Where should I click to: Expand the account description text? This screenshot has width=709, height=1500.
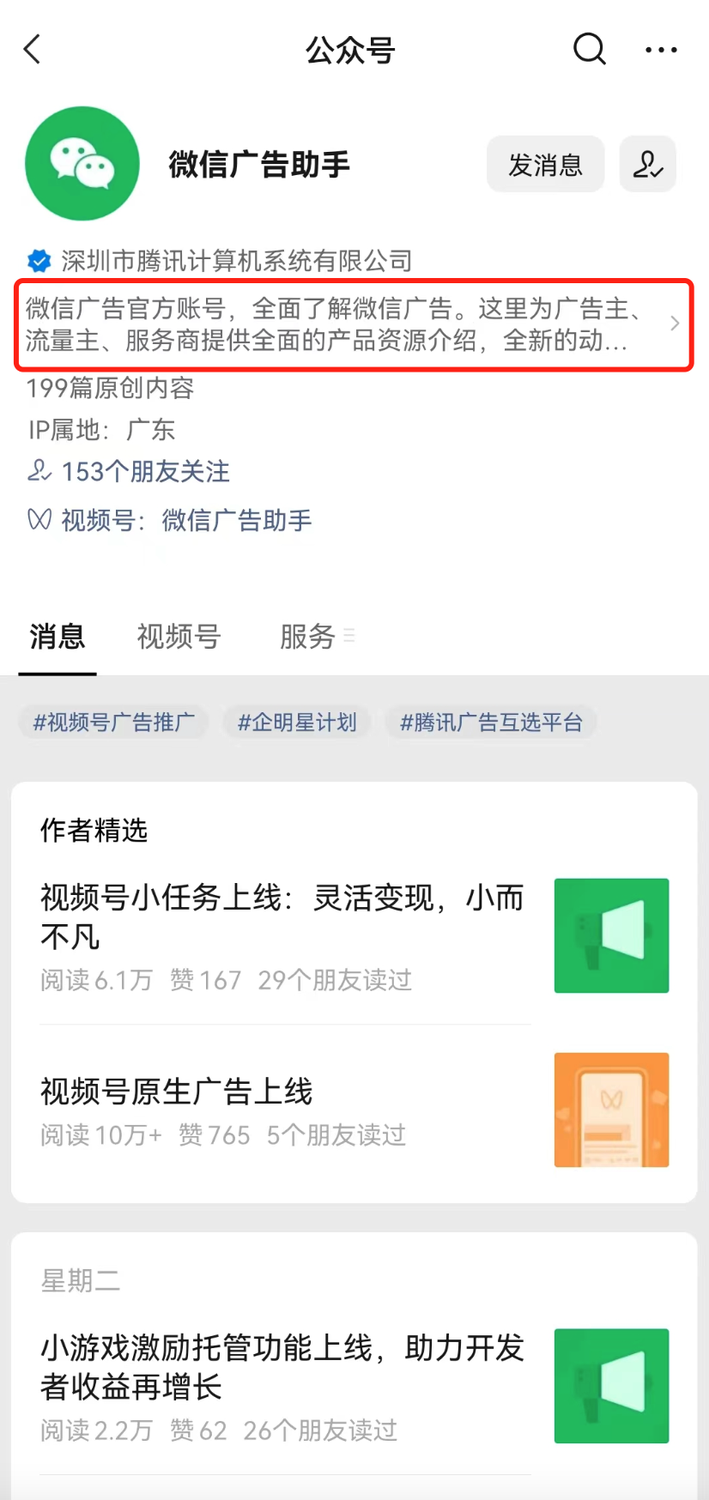pos(354,324)
